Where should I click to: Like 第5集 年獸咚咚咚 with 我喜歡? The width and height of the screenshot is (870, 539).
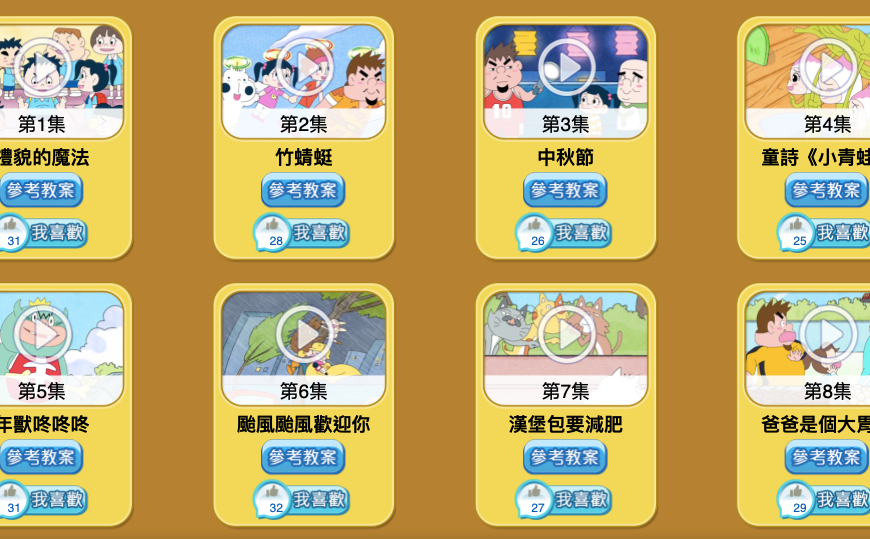click(45, 500)
